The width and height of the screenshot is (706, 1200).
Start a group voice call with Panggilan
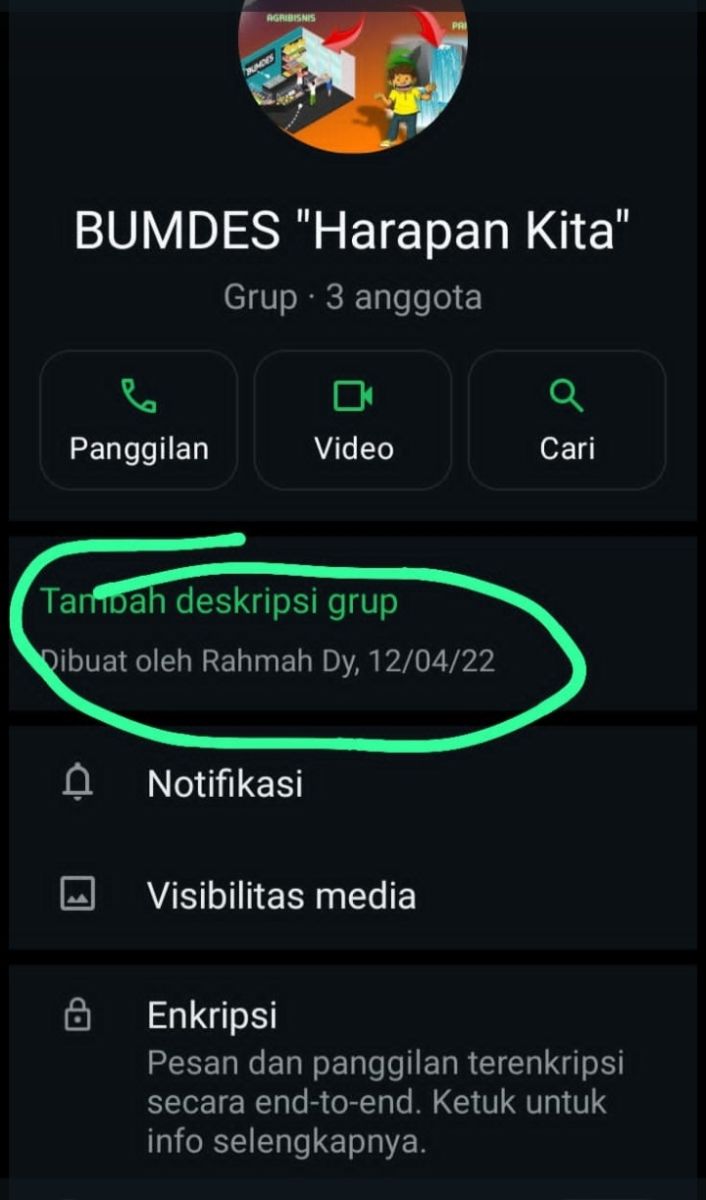[139, 420]
